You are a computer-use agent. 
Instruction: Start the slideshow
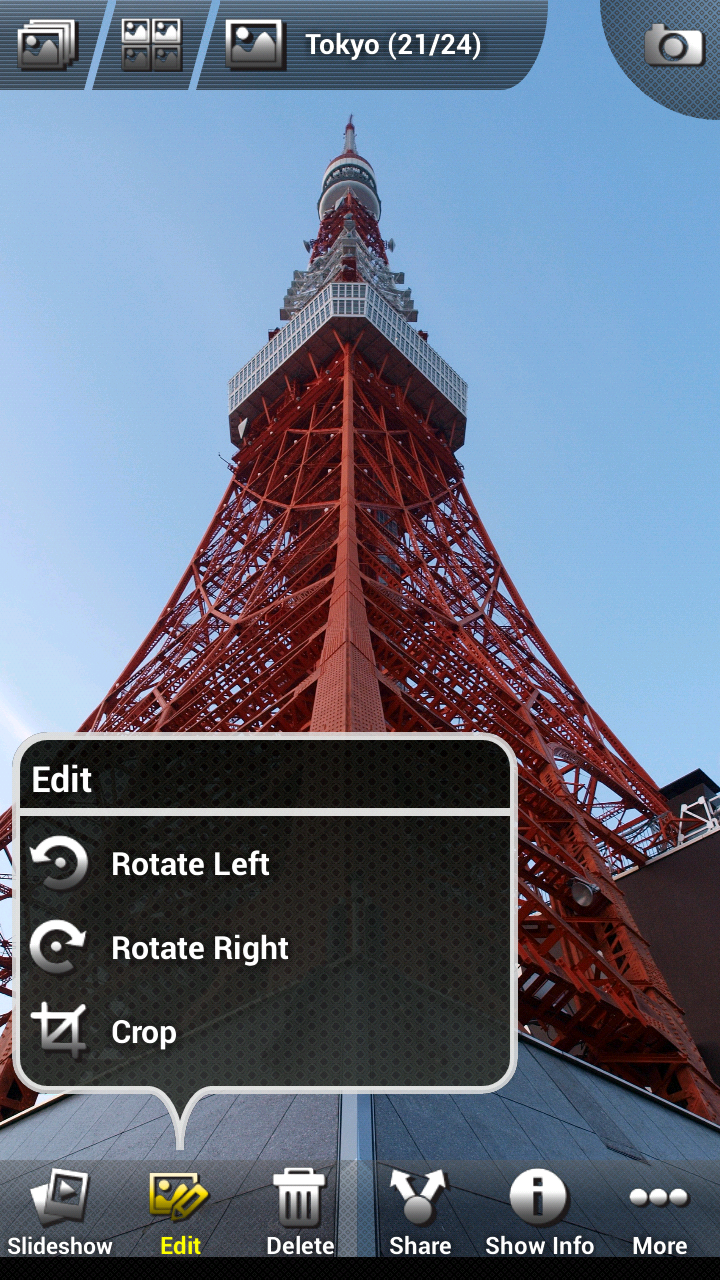coord(60,1212)
